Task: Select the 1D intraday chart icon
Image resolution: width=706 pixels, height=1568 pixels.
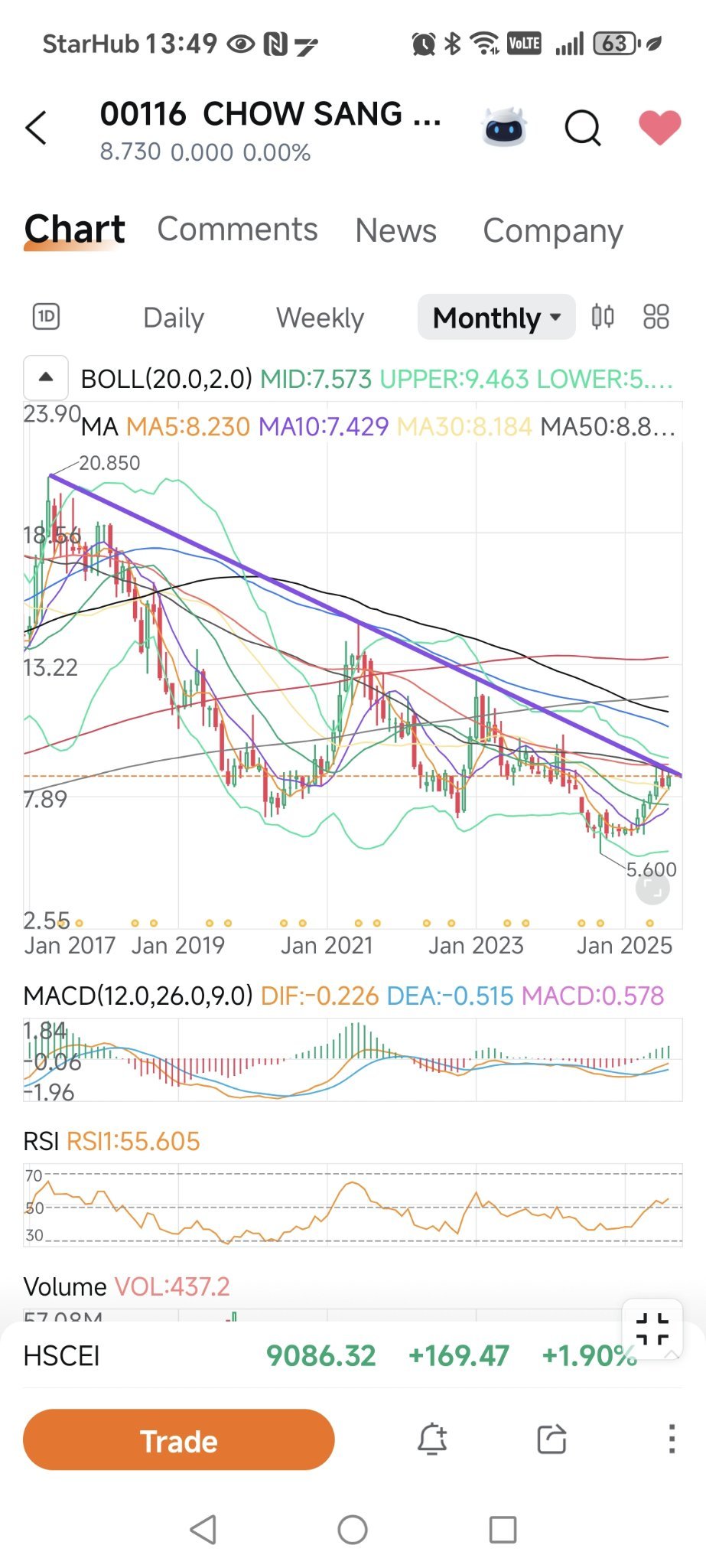Action: 46,317
